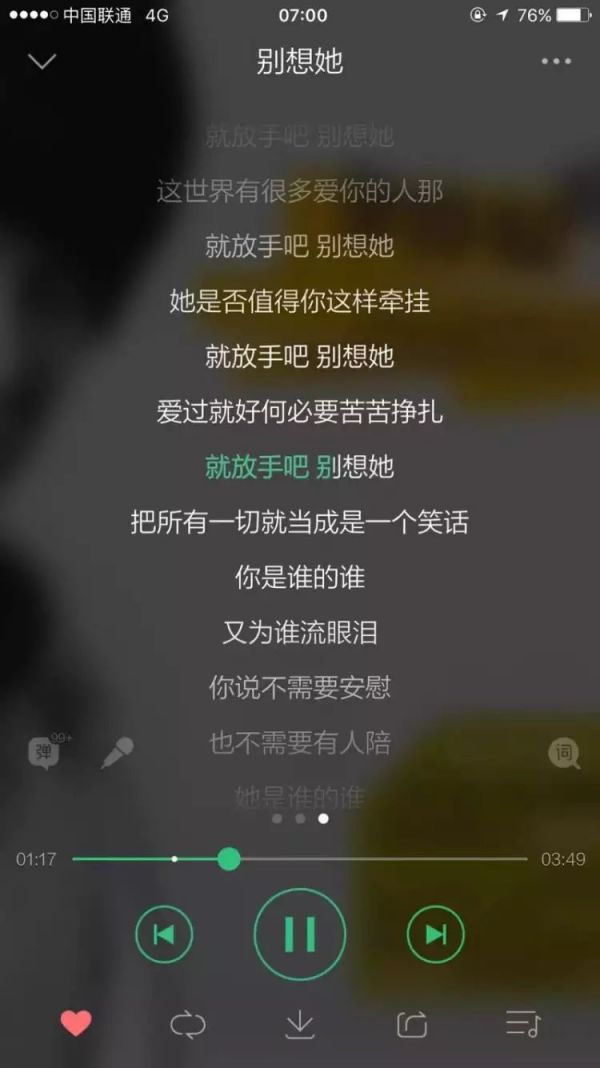The image size is (600, 1068).
Task: Tap the microphone sing icon
Action: pyautogui.click(x=117, y=752)
